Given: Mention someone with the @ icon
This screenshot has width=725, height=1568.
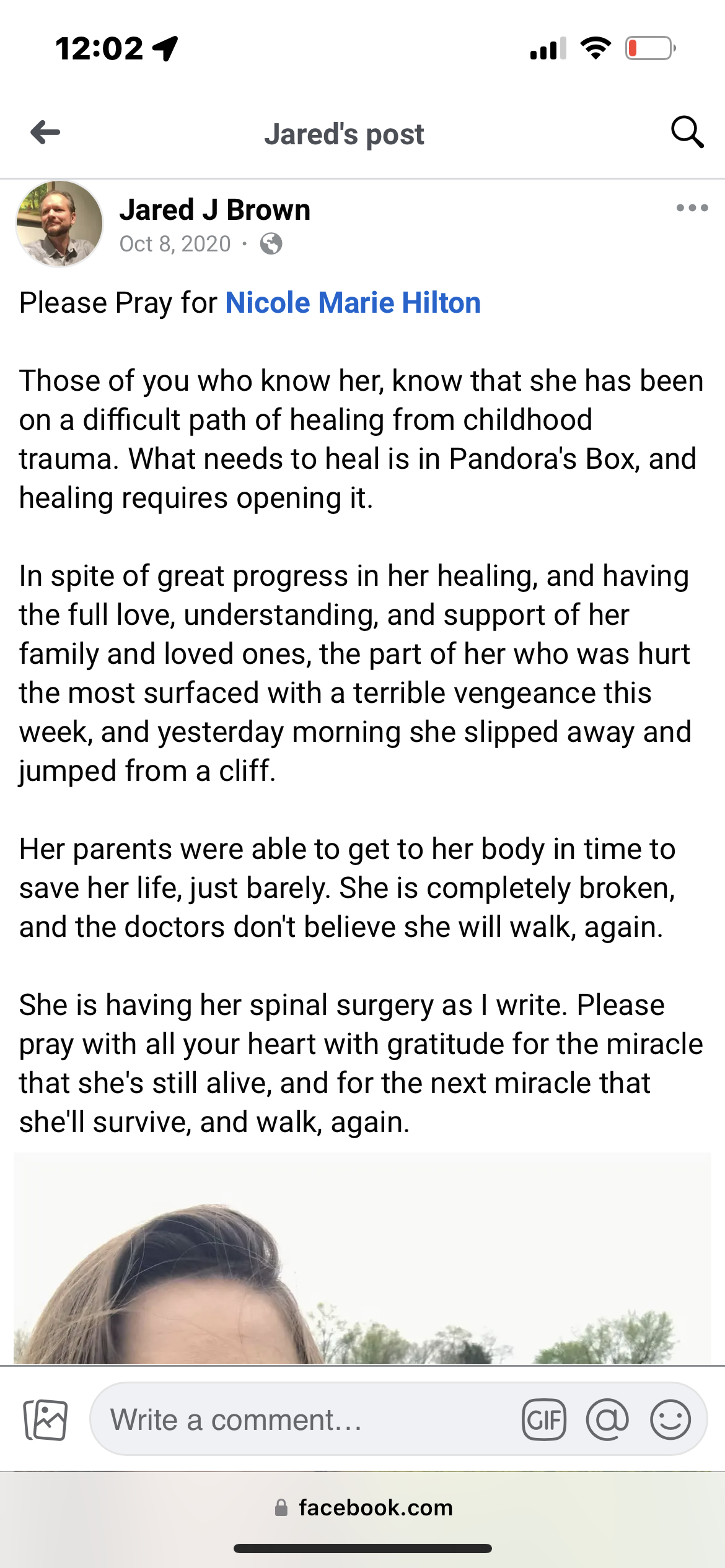Looking at the screenshot, I should click(x=607, y=1419).
